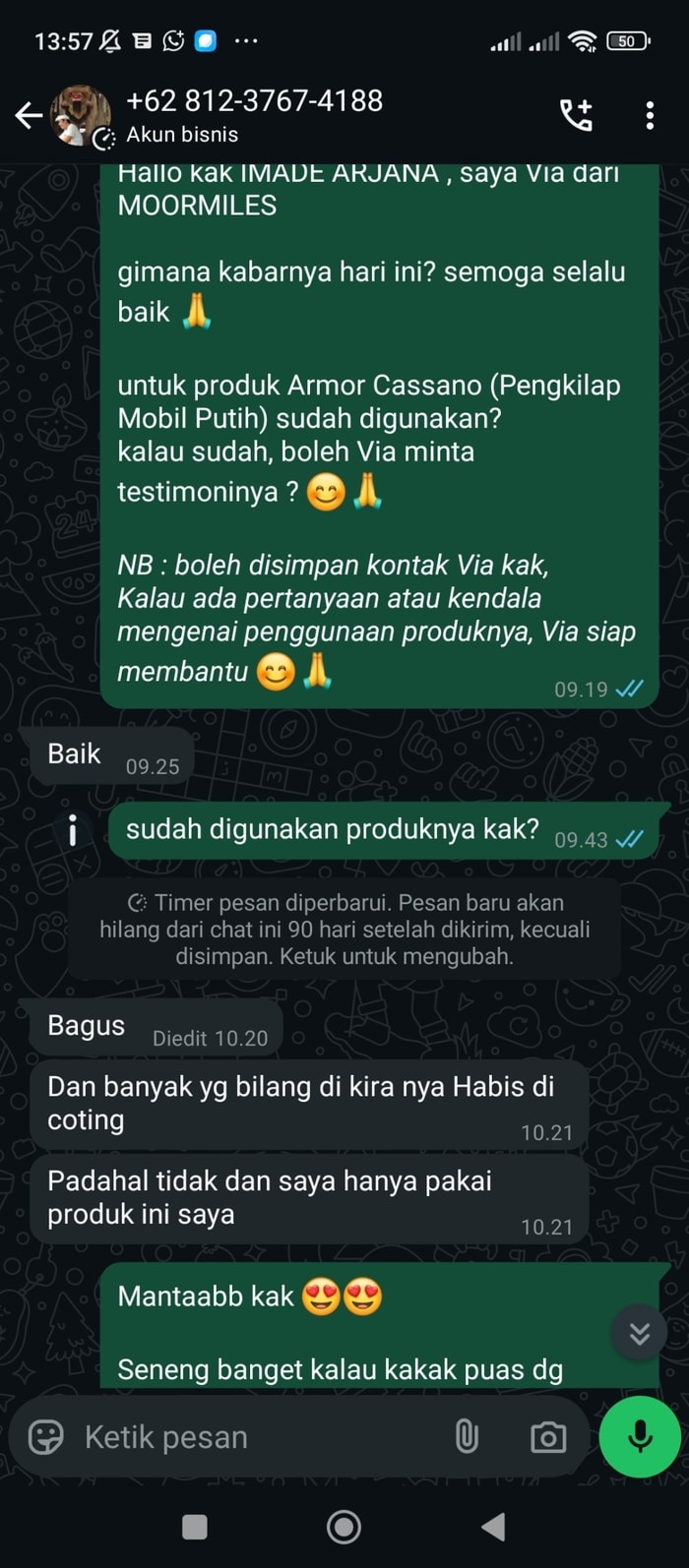This screenshot has width=689, height=1568.
Task: Open contact info for +62 812-3767-4188
Action: [x=254, y=115]
